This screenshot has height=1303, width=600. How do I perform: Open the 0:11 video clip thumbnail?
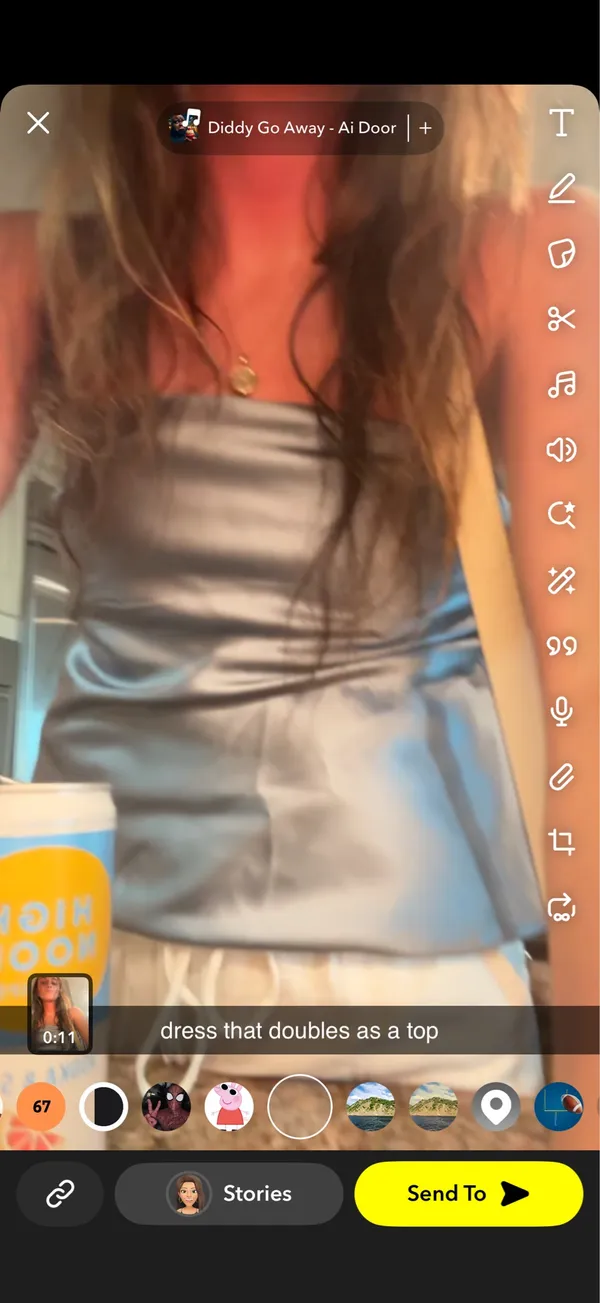pos(60,1013)
